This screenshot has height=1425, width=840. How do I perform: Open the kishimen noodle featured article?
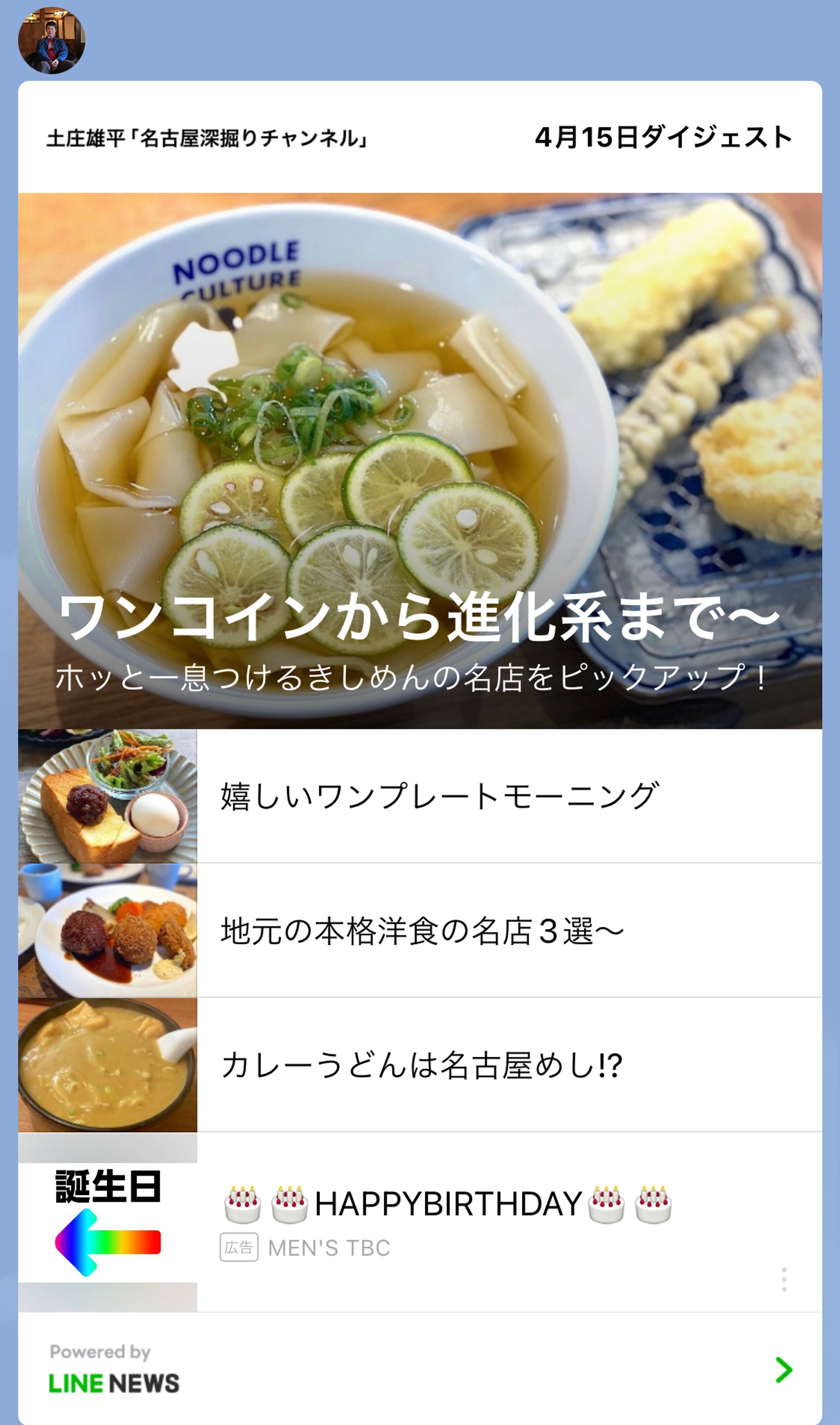coord(420,460)
